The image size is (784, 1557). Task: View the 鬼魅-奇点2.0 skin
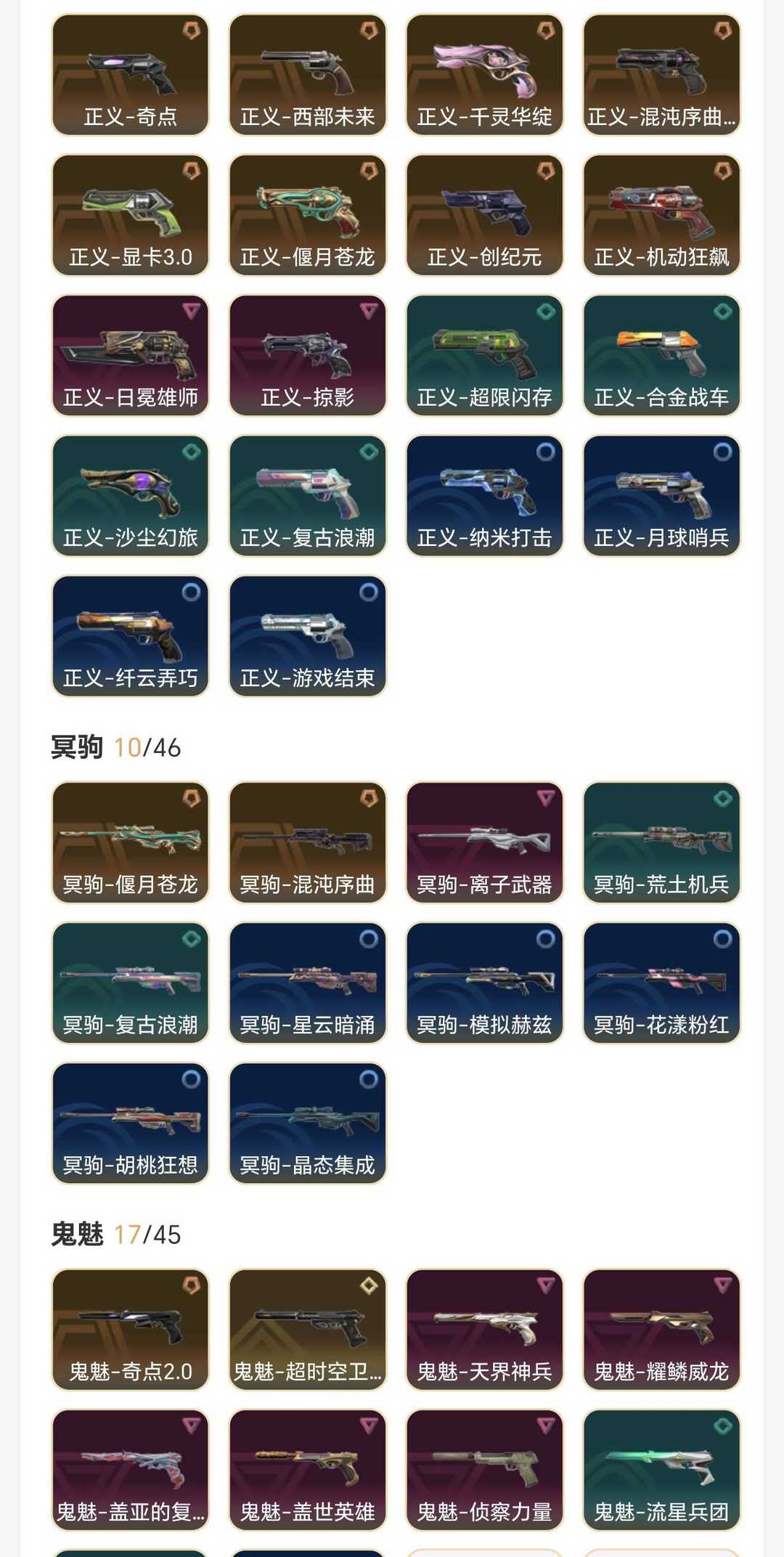(x=131, y=1330)
